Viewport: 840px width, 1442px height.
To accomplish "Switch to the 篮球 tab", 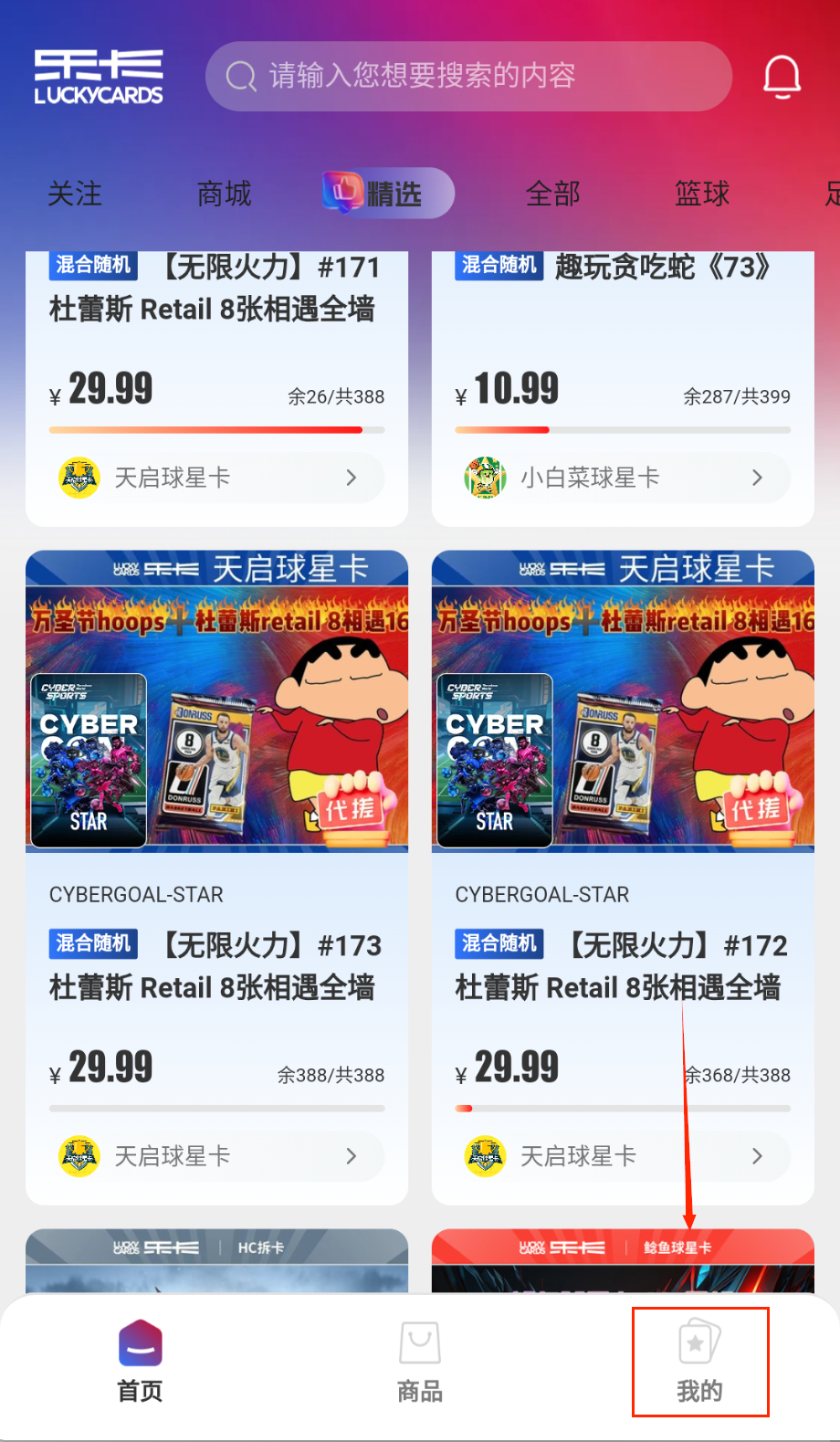I will 702,194.
